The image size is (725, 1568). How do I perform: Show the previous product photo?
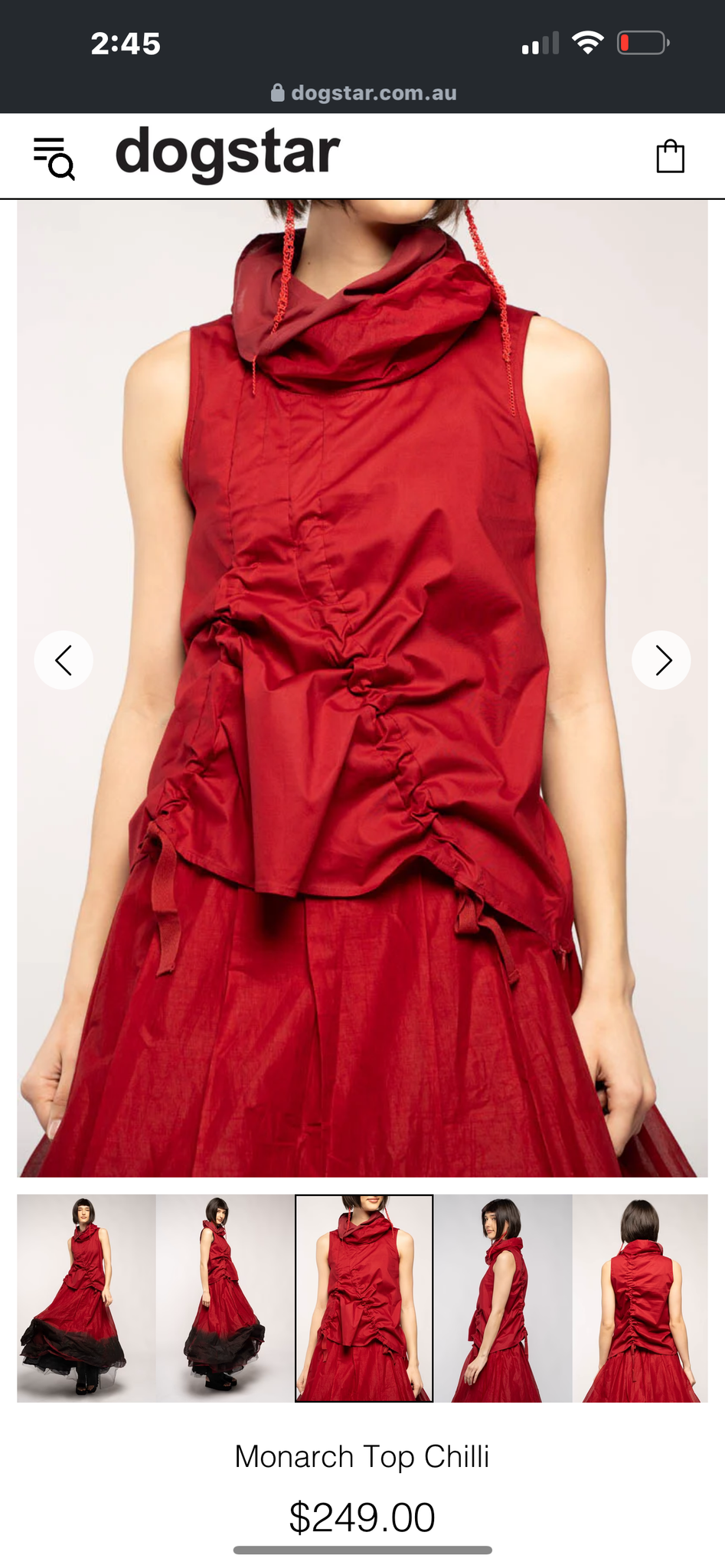coord(64,660)
